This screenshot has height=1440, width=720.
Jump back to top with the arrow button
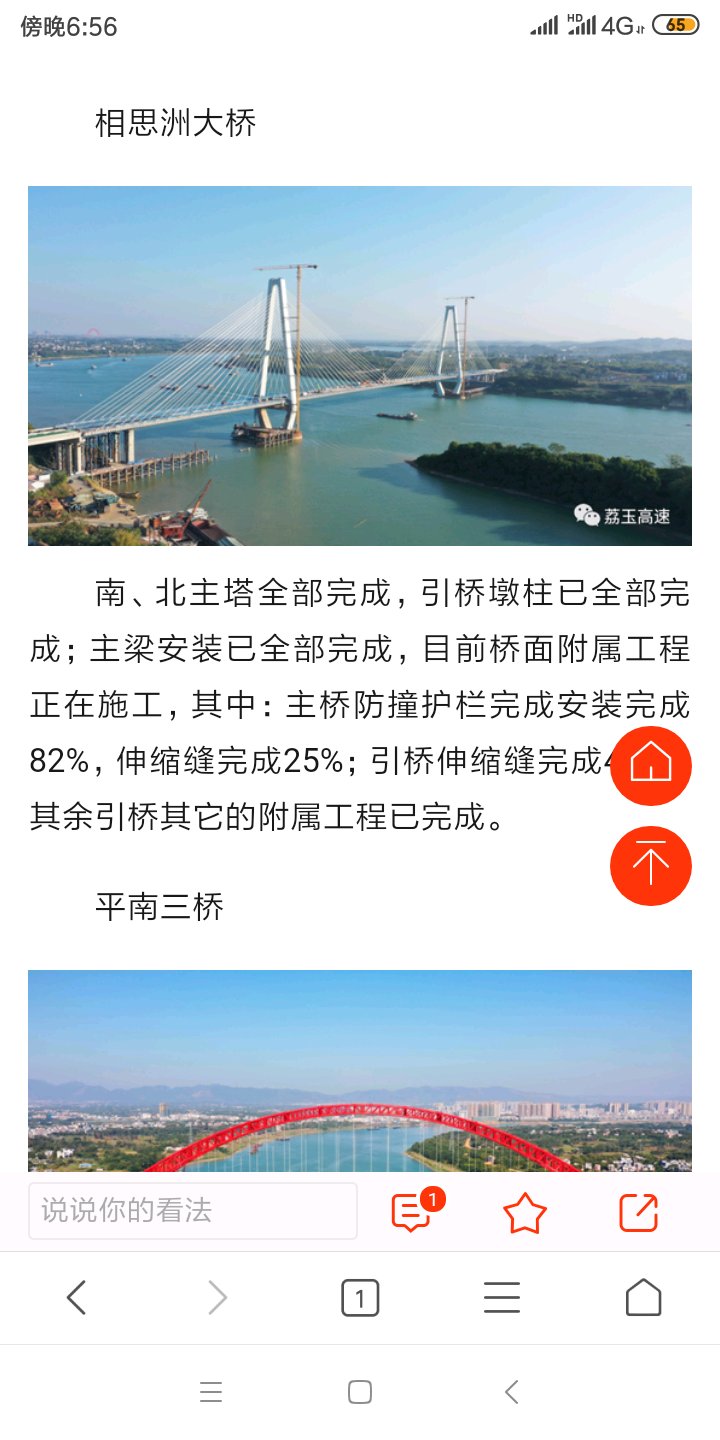651,865
